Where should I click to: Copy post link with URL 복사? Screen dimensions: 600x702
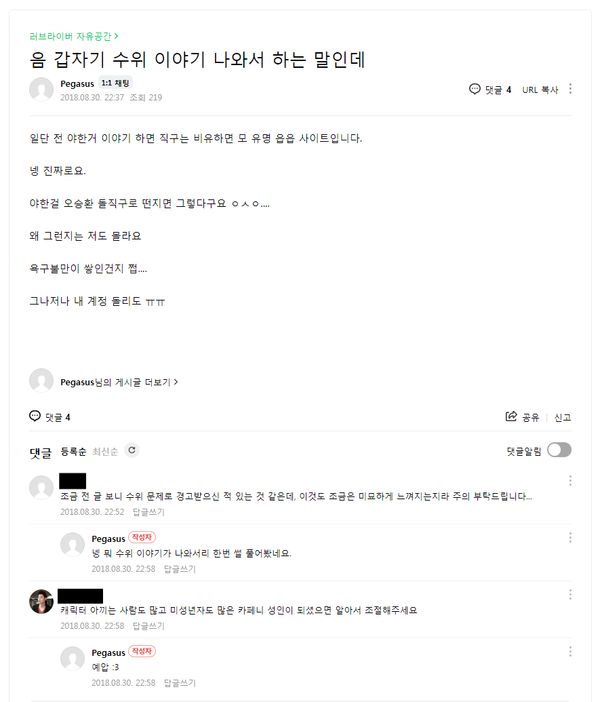pyautogui.click(x=540, y=89)
